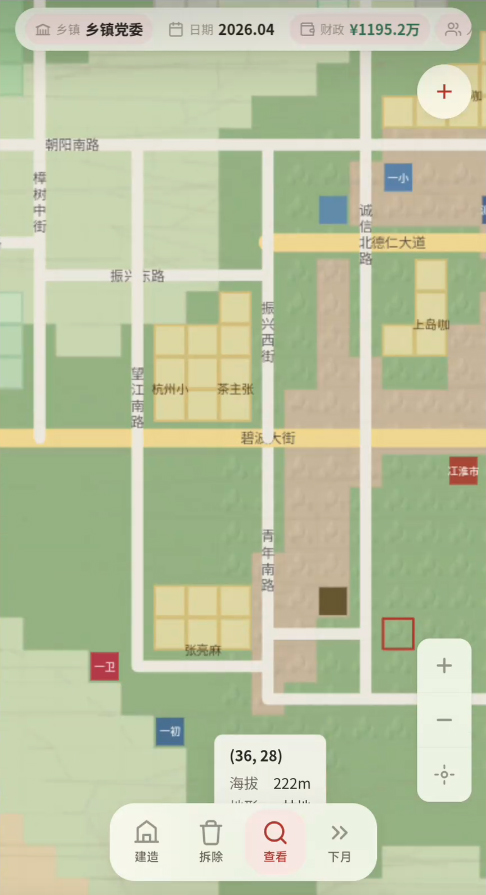The image size is (486, 895).
Task: Tap the 日期 date indicator
Action: [x=222, y=30]
